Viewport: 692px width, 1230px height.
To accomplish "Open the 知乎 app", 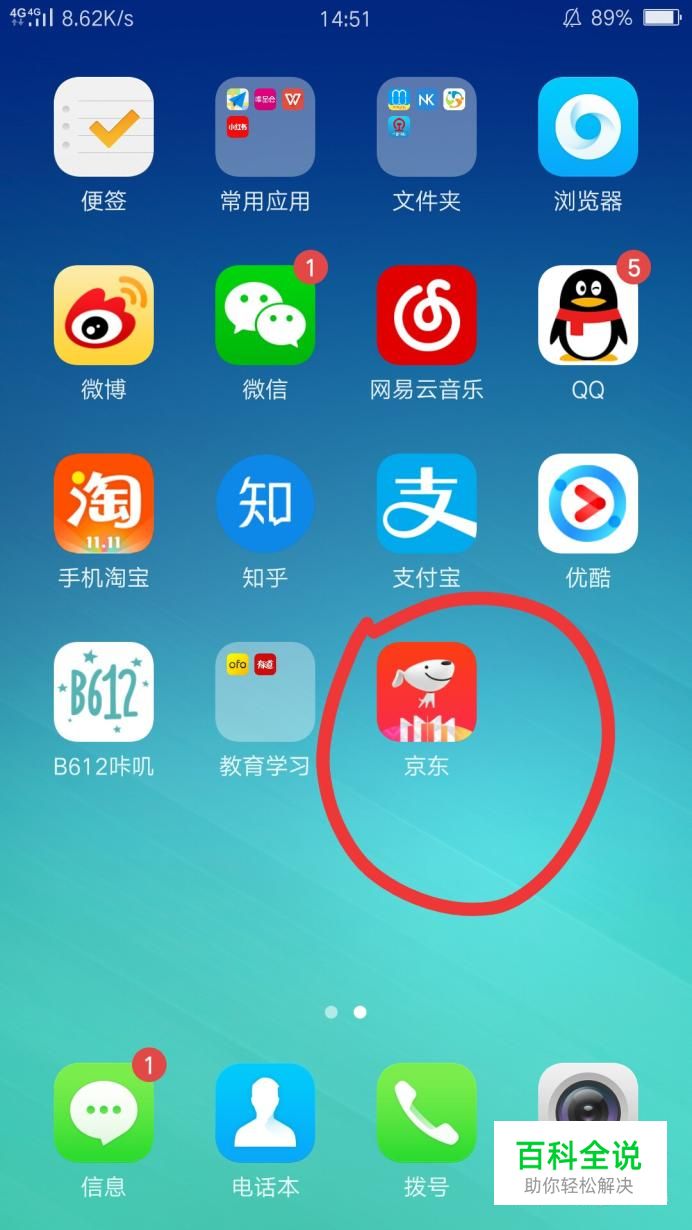I will 265,503.
